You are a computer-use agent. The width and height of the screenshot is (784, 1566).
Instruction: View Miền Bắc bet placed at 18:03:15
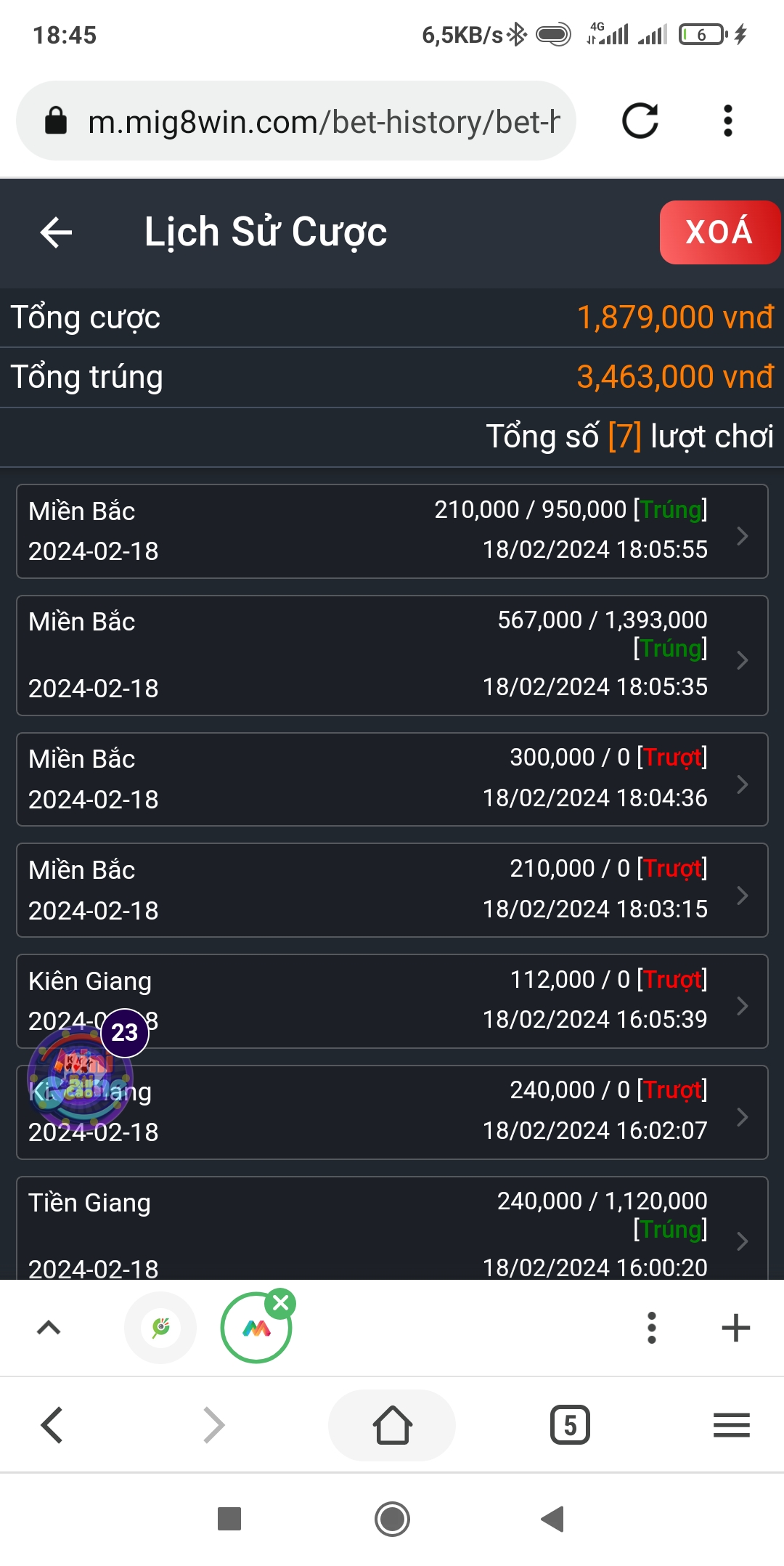(392, 890)
